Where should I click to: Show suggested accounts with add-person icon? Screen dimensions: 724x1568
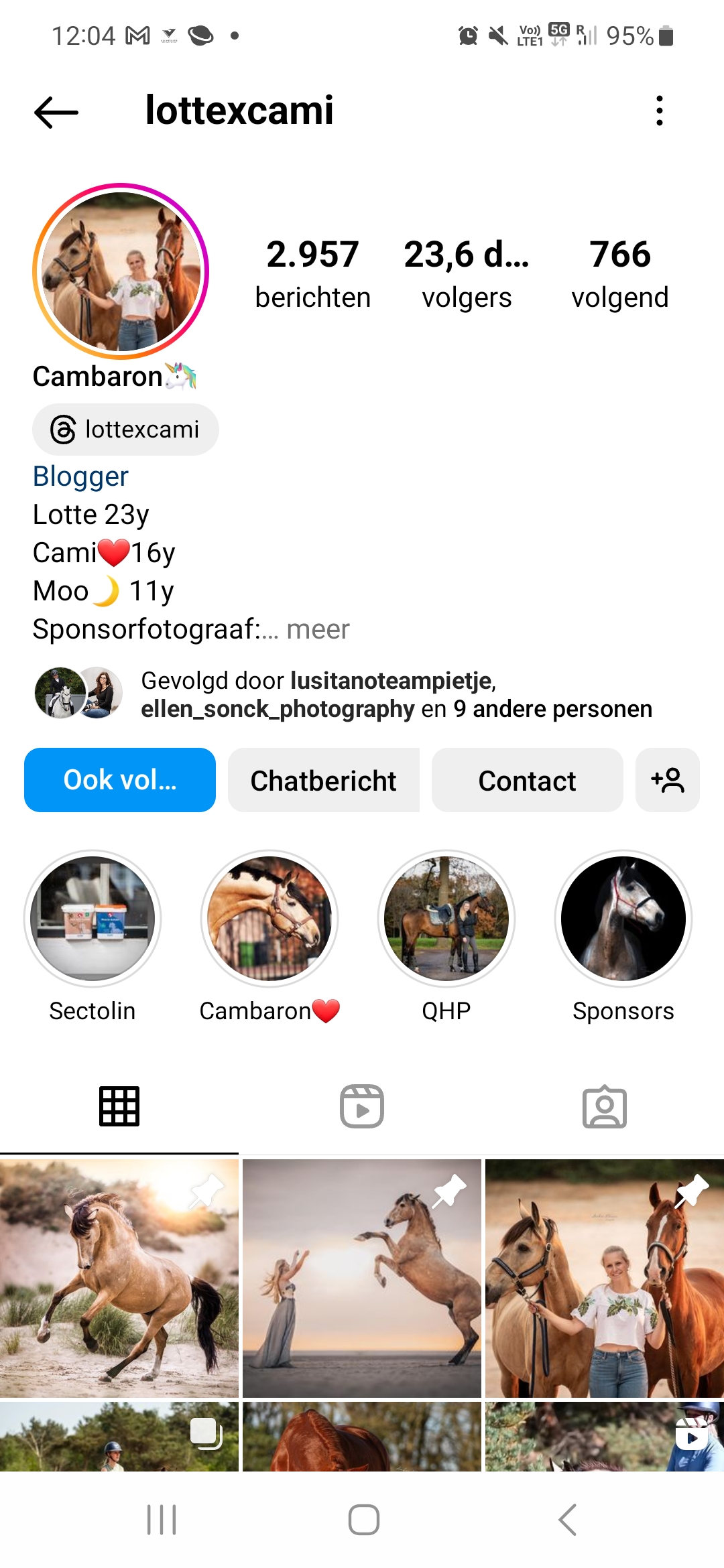point(668,780)
